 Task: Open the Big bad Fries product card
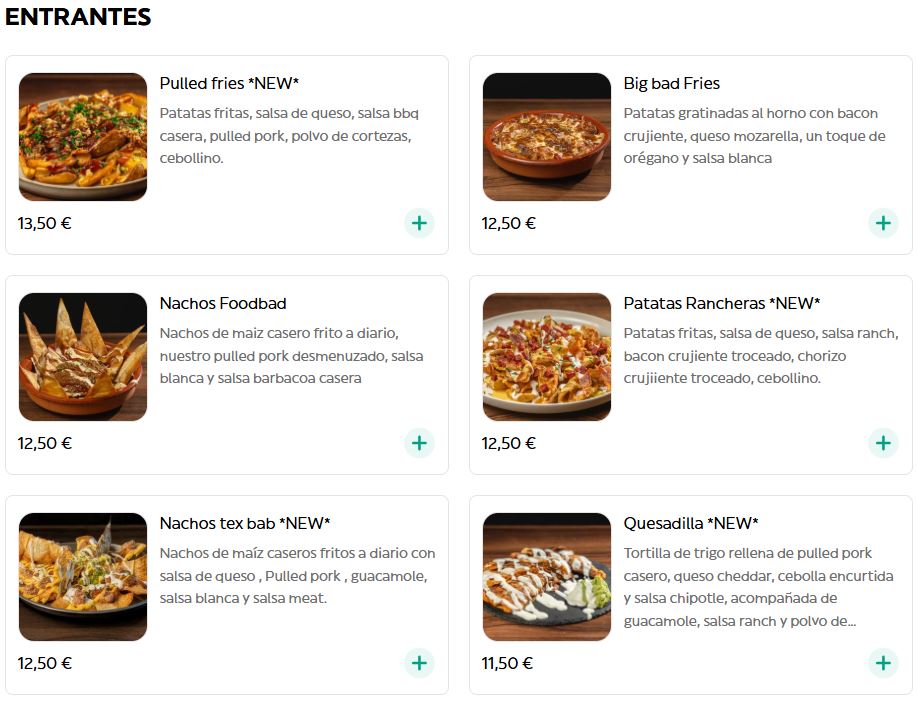click(x=671, y=84)
